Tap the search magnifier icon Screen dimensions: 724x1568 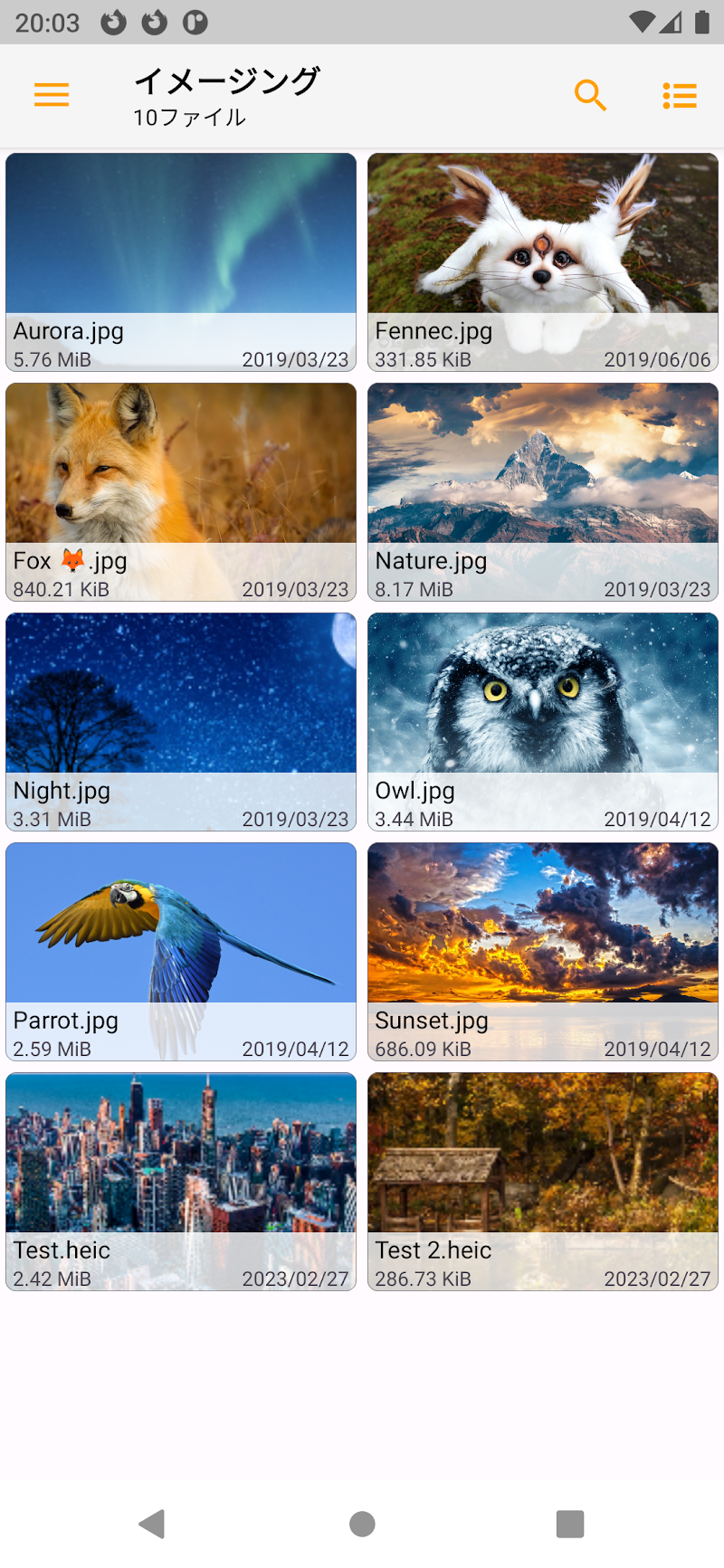[x=590, y=95]
